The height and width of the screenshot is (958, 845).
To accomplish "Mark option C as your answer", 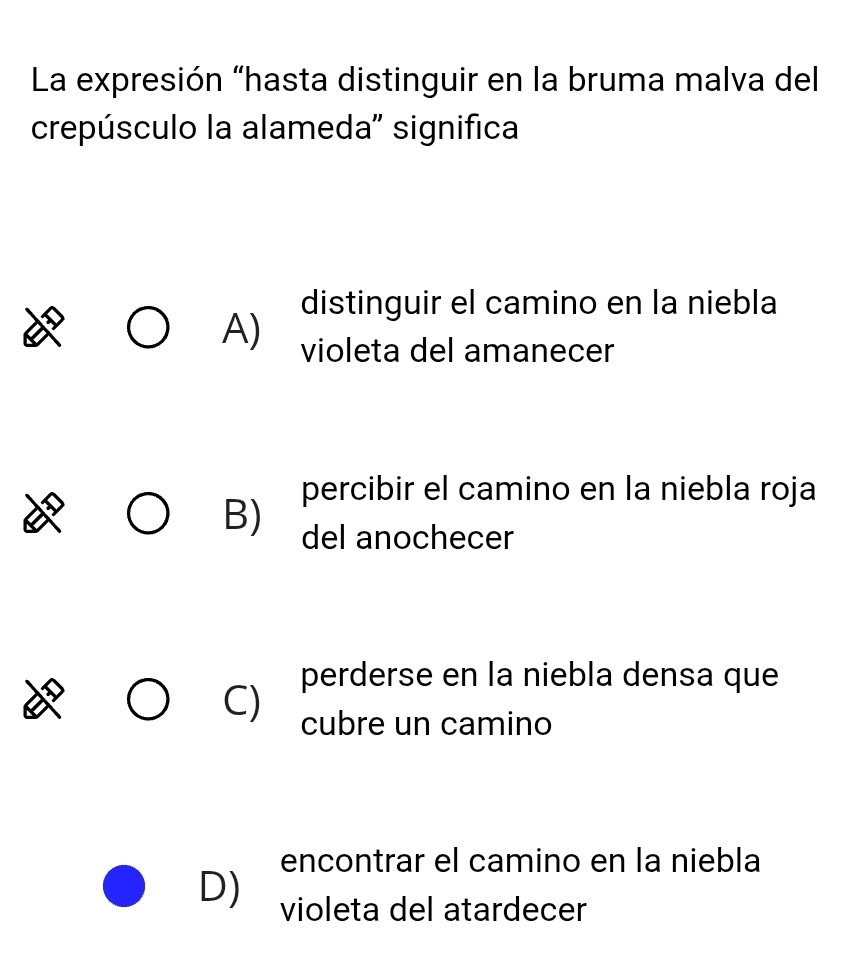I will click(148, 699).
